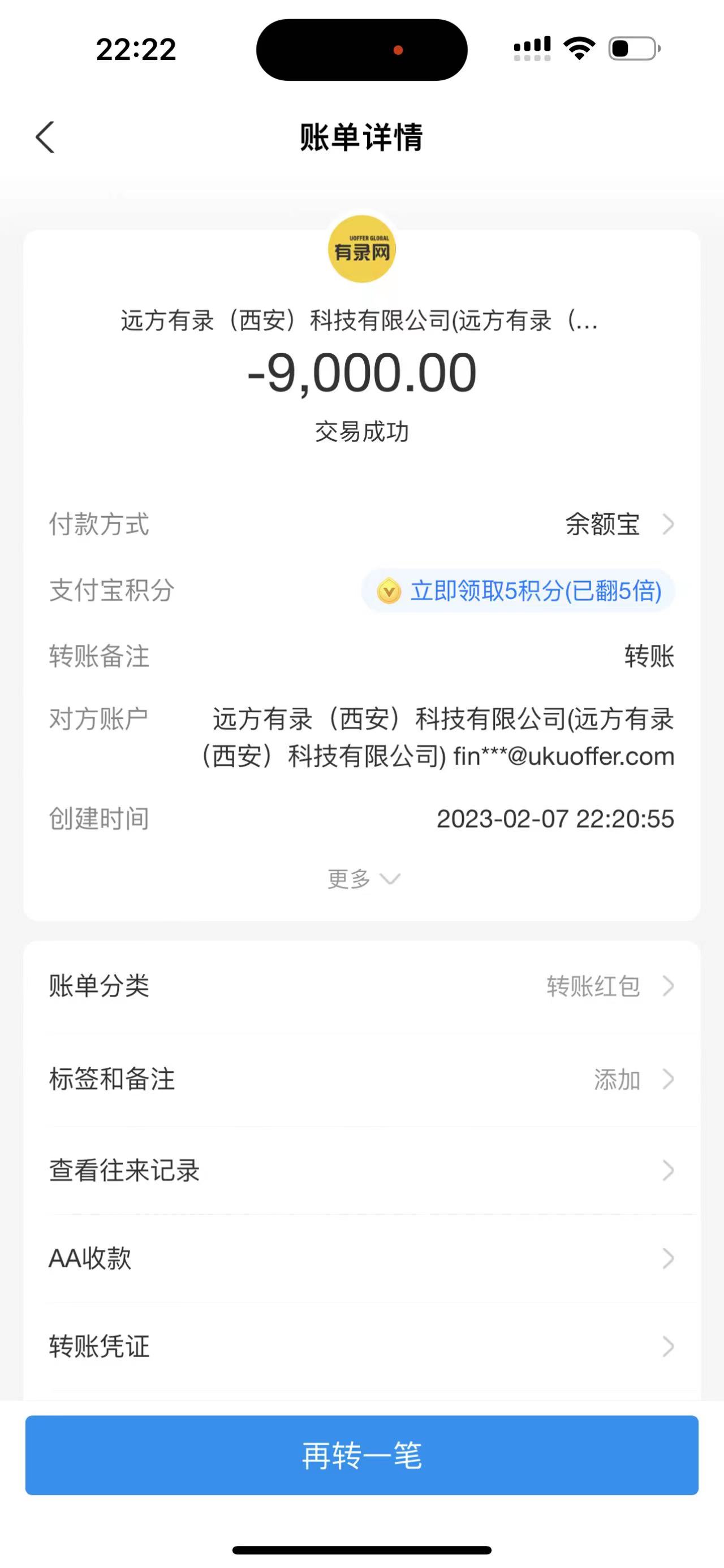Start an AA收款 request

361,1258
